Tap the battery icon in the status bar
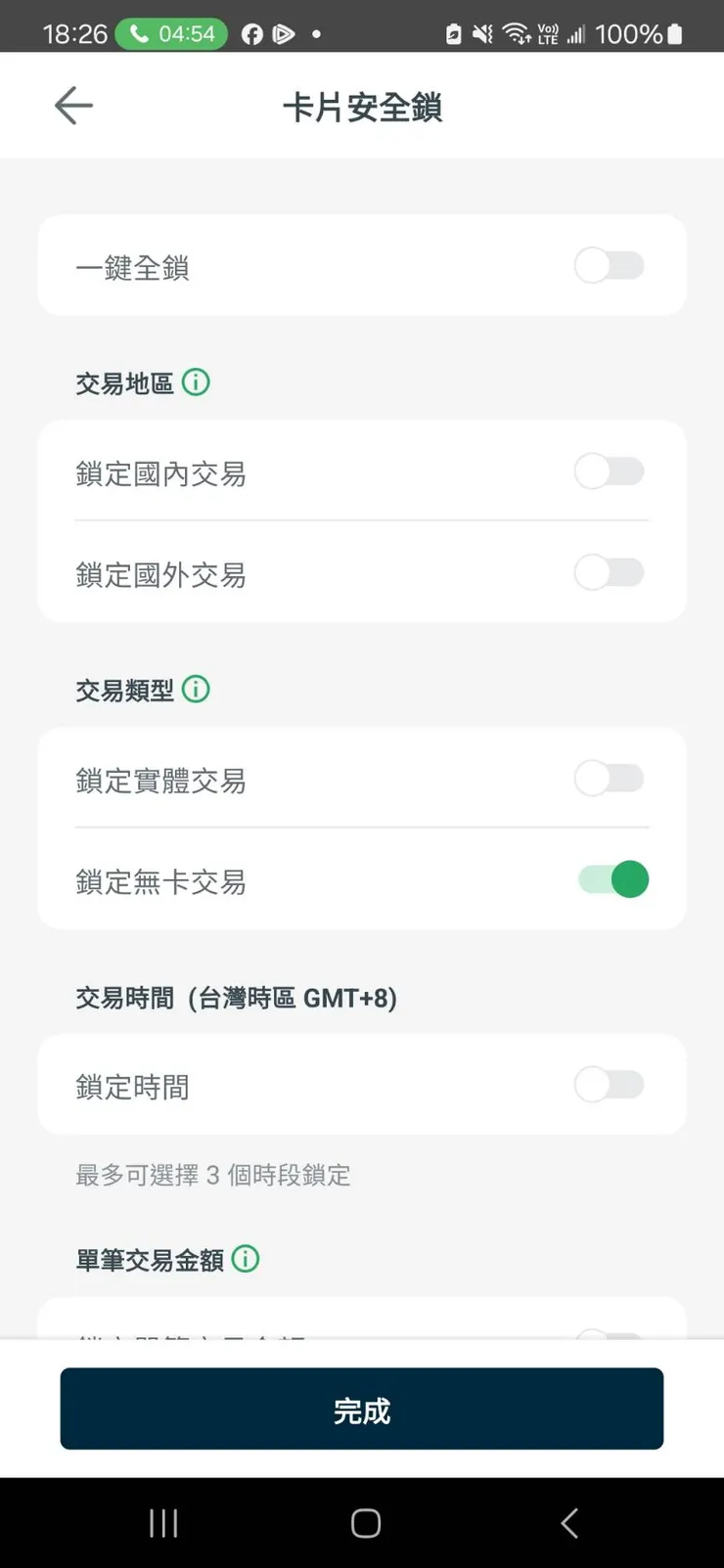724x1568 pixels. pyautogui.click(x=675, y=34)
